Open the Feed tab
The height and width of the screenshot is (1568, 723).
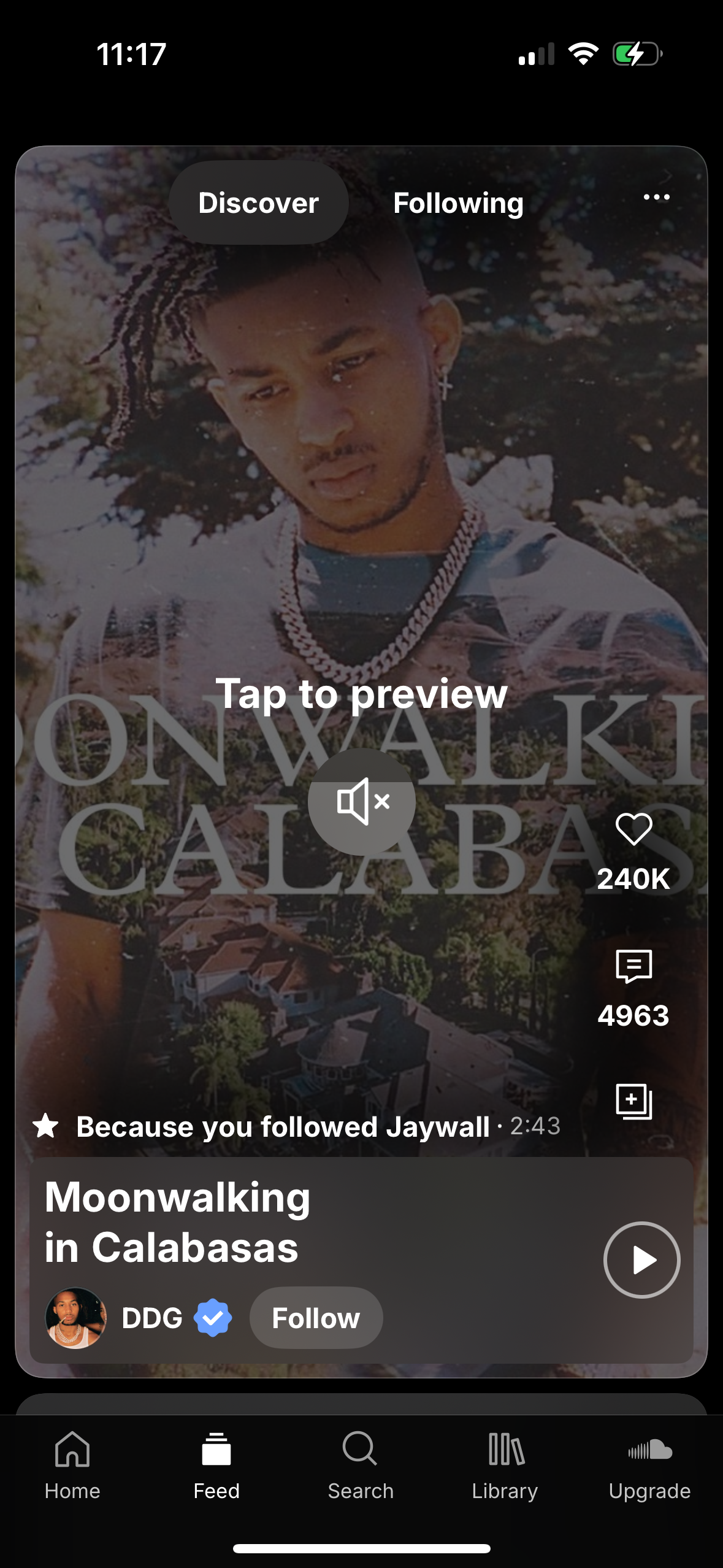click(x=216, y=1465)
